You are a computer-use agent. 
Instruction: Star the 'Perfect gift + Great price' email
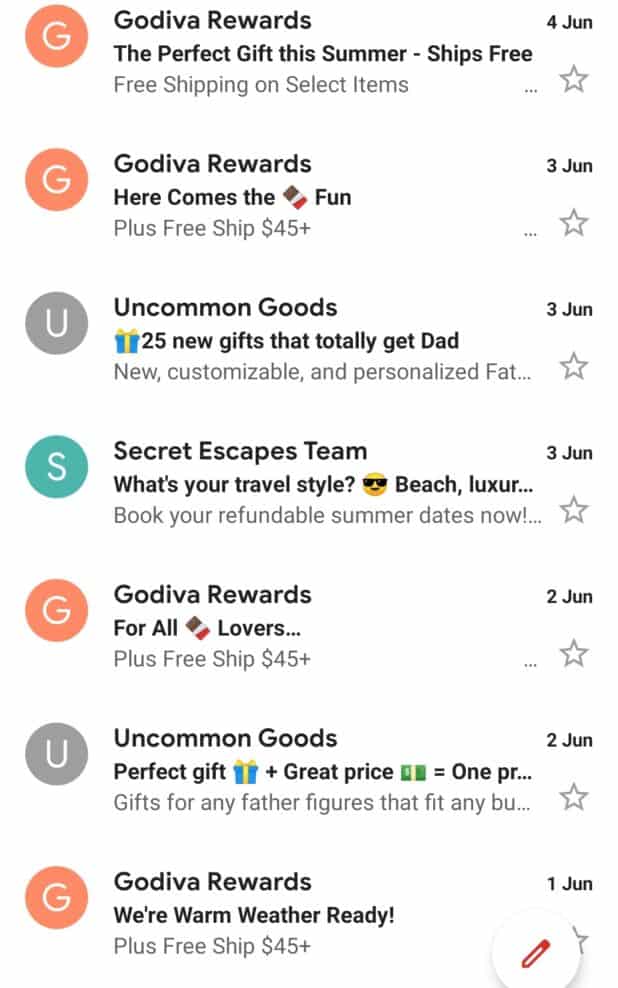pos(573,797)
